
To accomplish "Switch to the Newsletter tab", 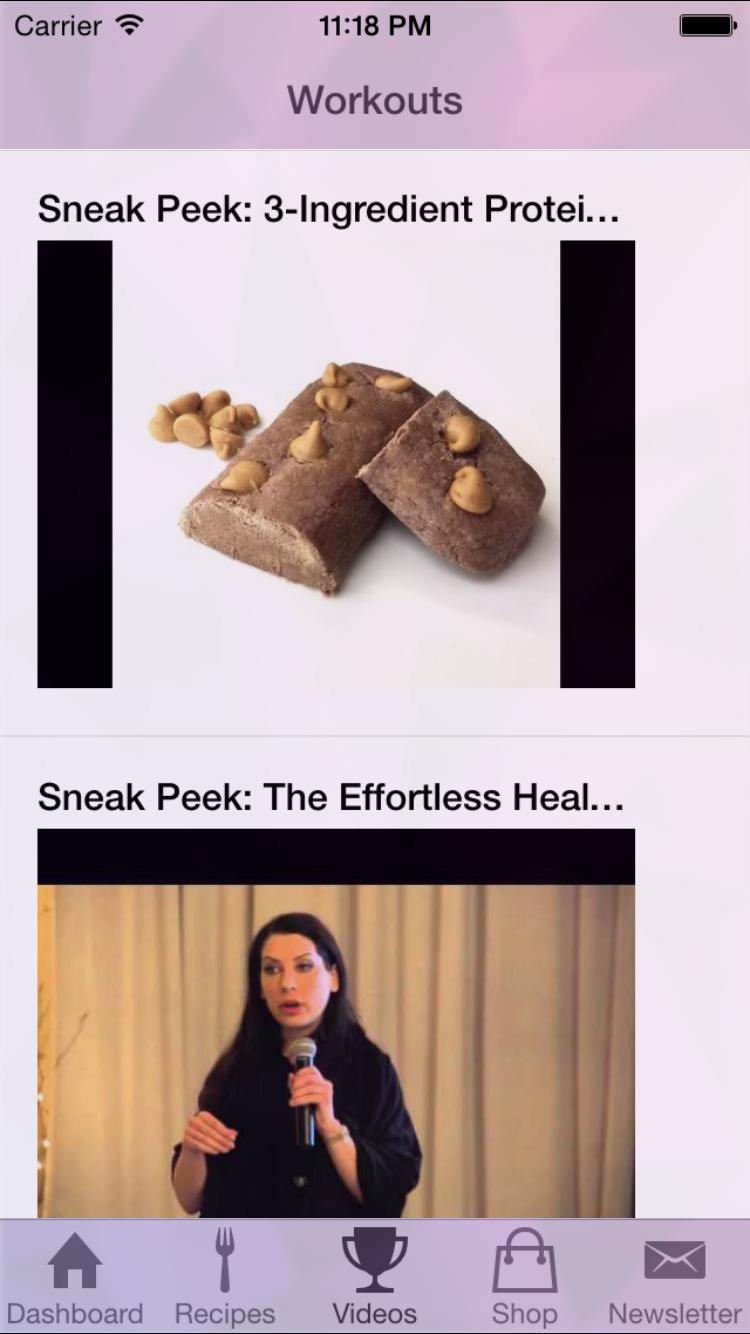I will (675, 1278).
